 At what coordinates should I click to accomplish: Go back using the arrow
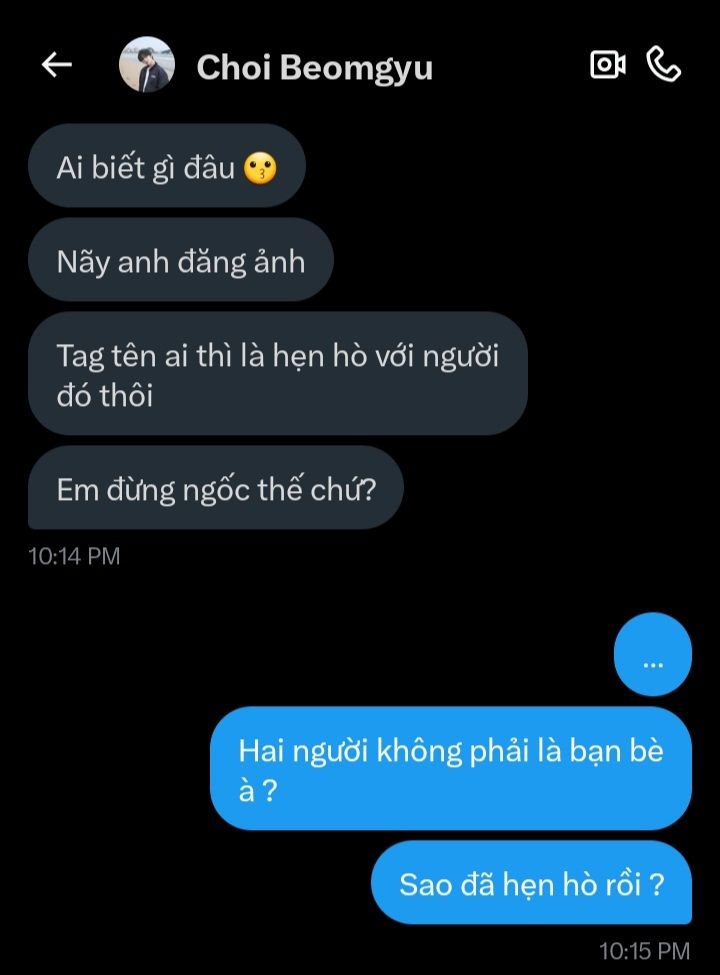pos(57,65)
